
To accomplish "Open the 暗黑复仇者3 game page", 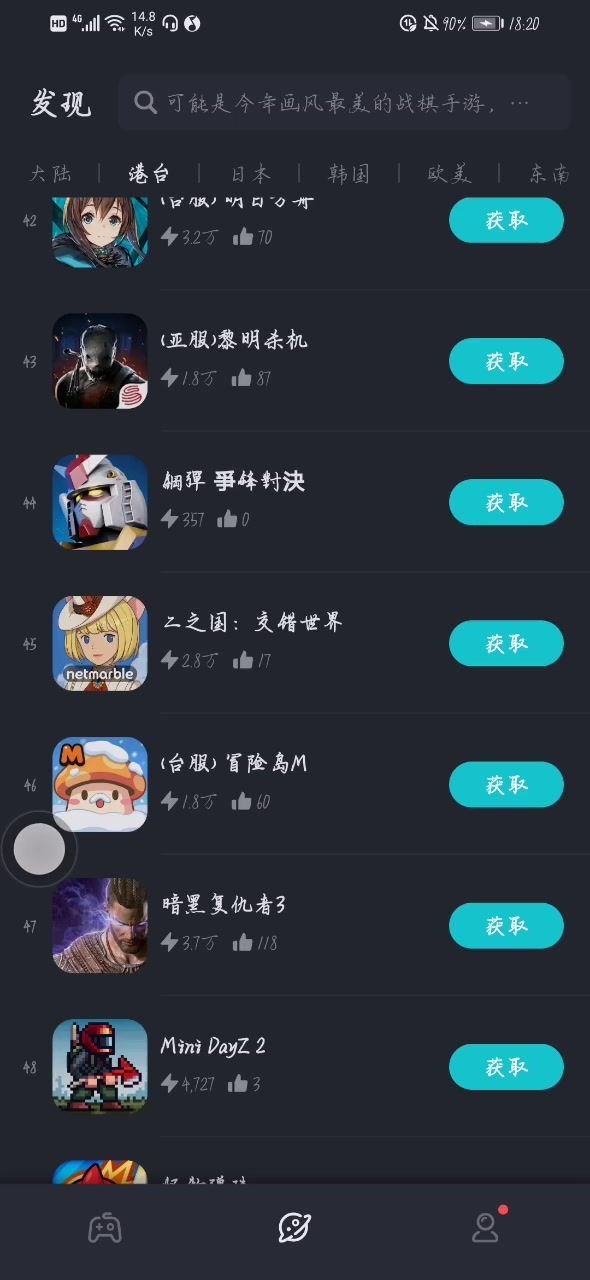I will 224,905.
